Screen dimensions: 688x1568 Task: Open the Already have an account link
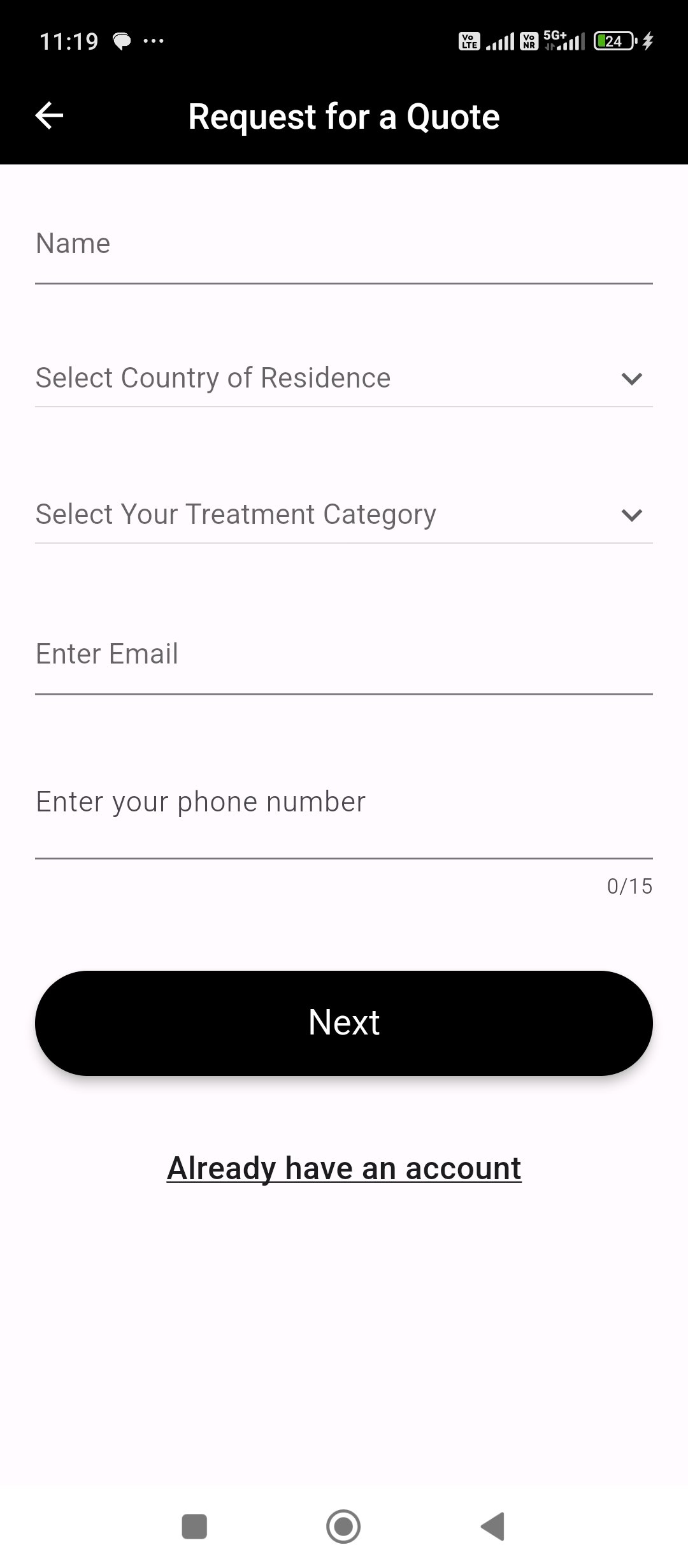click(x=344, y=1168)
